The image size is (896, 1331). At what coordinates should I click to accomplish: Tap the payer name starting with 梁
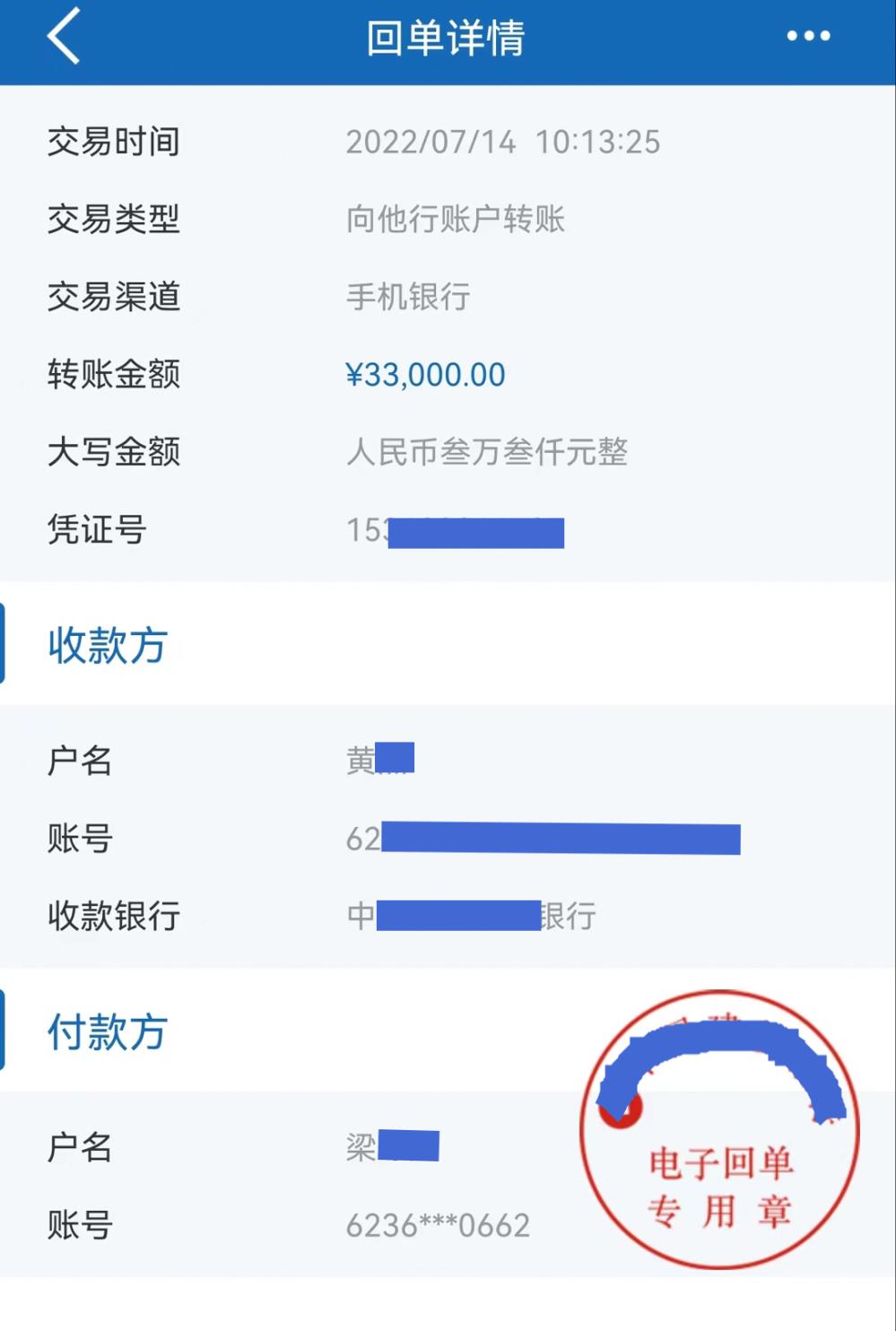pos(395,1145)
